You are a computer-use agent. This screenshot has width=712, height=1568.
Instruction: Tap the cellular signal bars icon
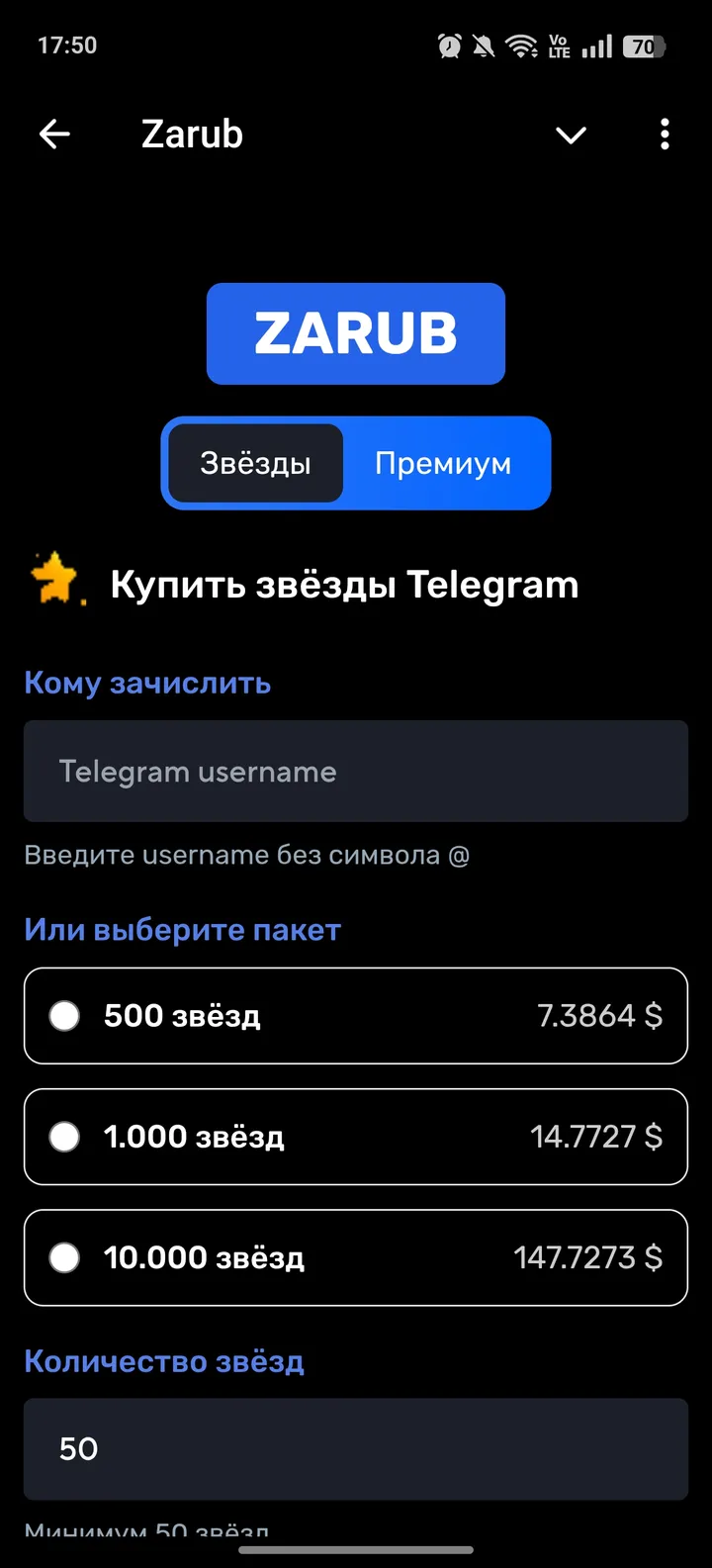pyautogui.click(x=595, y=45)
